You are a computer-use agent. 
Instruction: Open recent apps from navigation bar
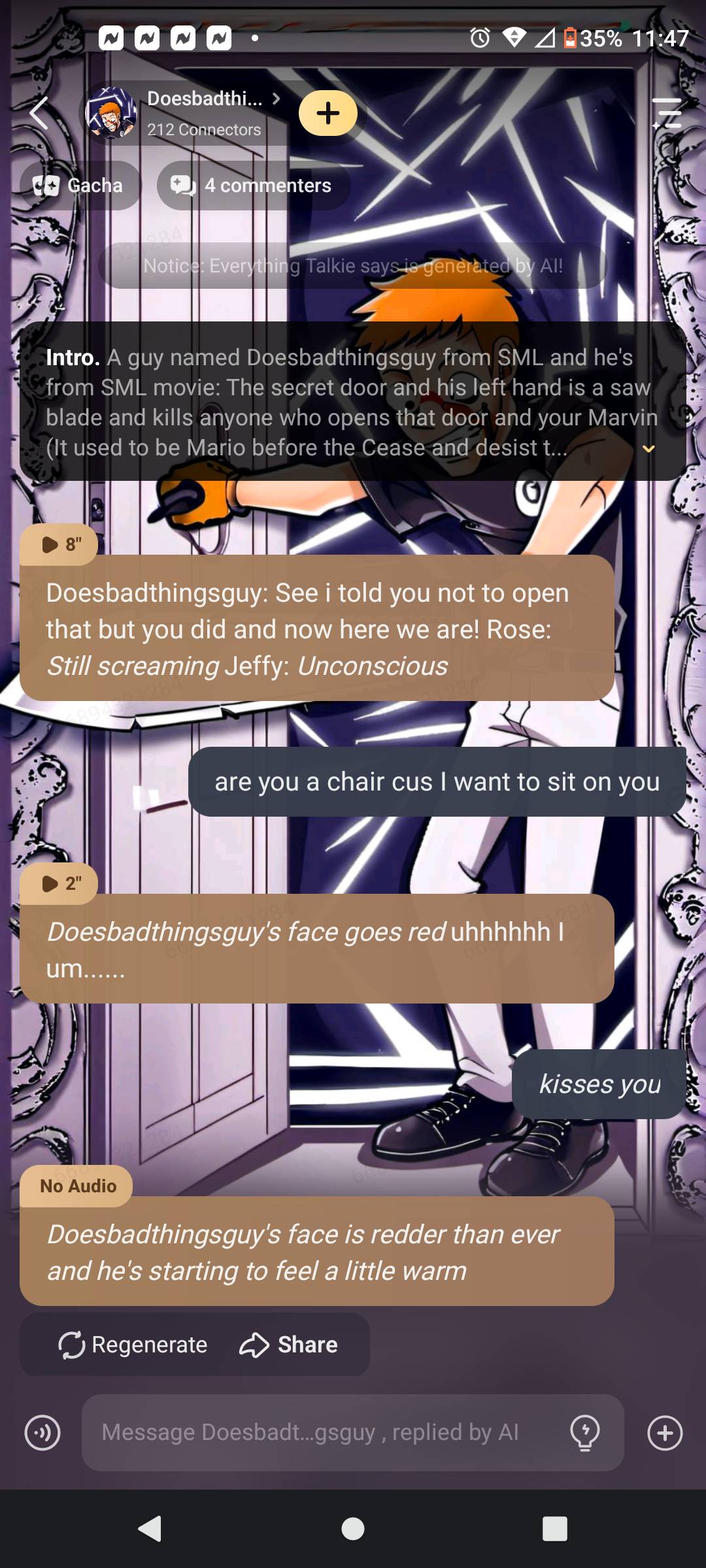click(554, 1529)
